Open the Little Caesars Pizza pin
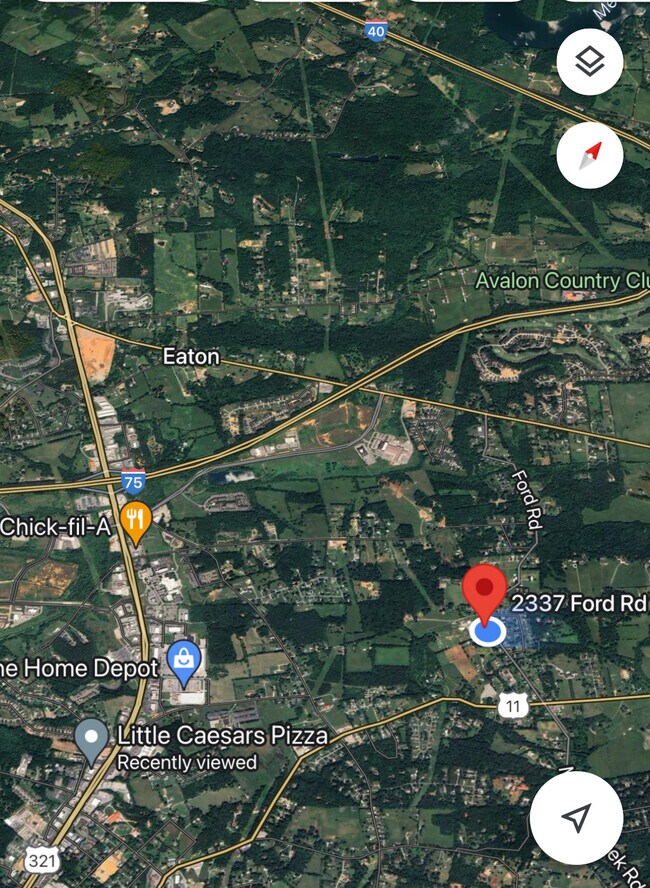Viewport: 650px width, 888px height. click(92, 739)
